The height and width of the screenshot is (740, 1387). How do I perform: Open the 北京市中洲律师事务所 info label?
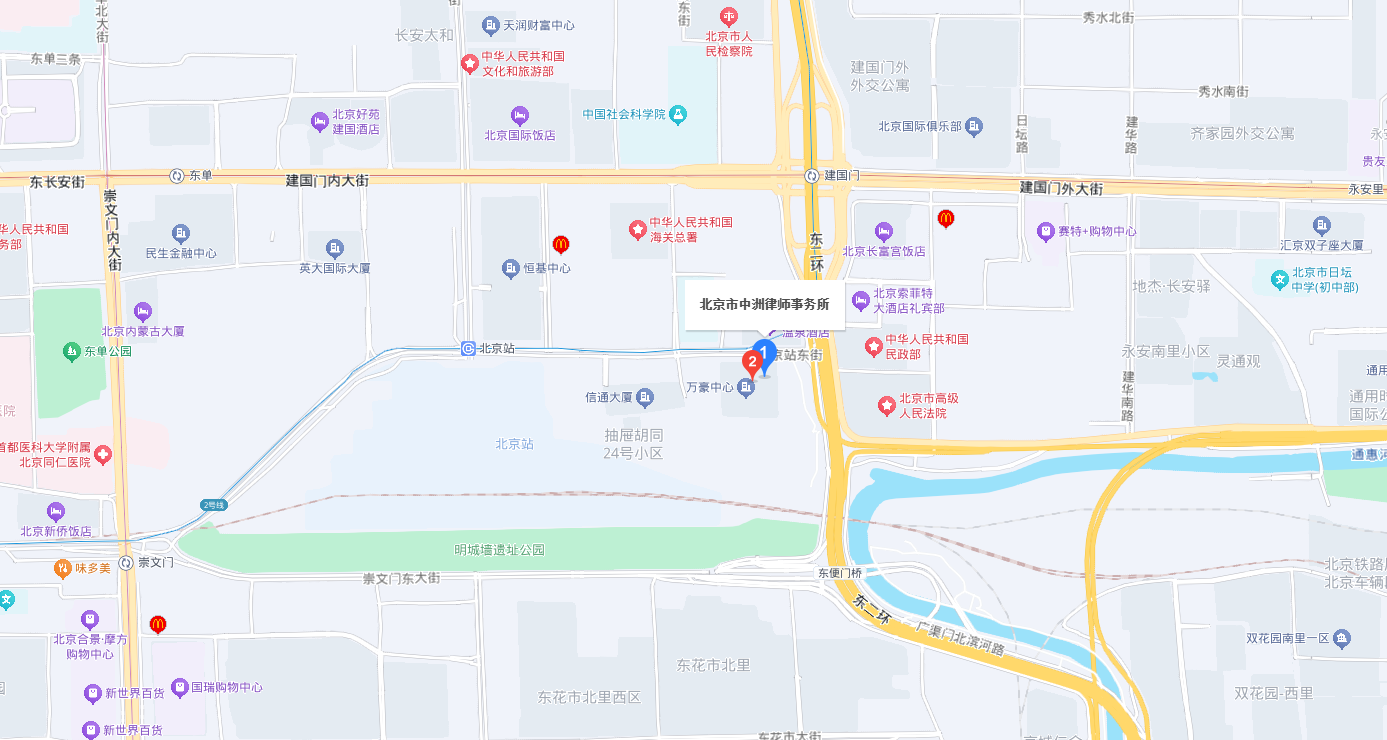click(765, 304)
